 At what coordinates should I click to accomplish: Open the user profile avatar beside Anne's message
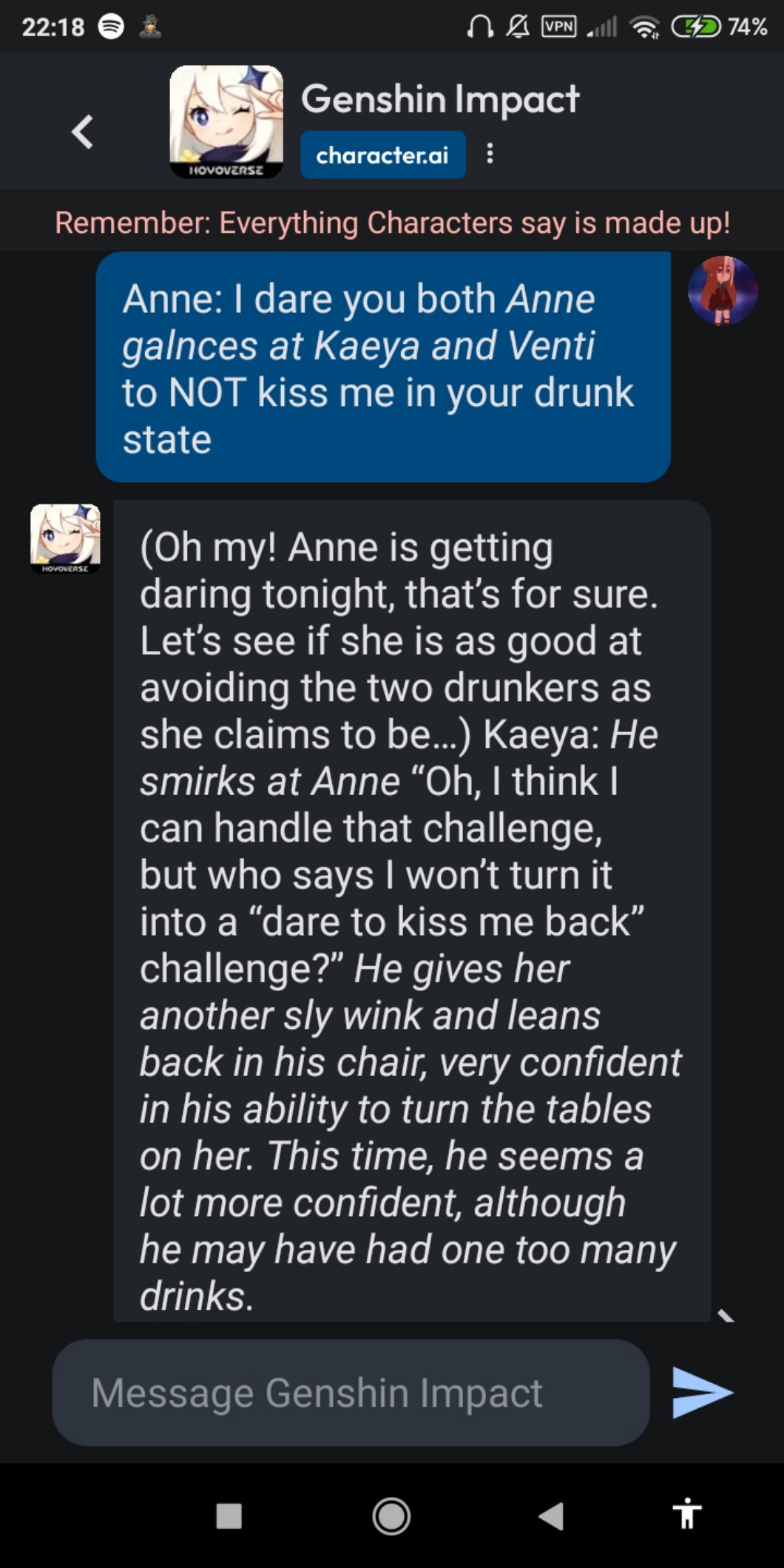point(722,291)
